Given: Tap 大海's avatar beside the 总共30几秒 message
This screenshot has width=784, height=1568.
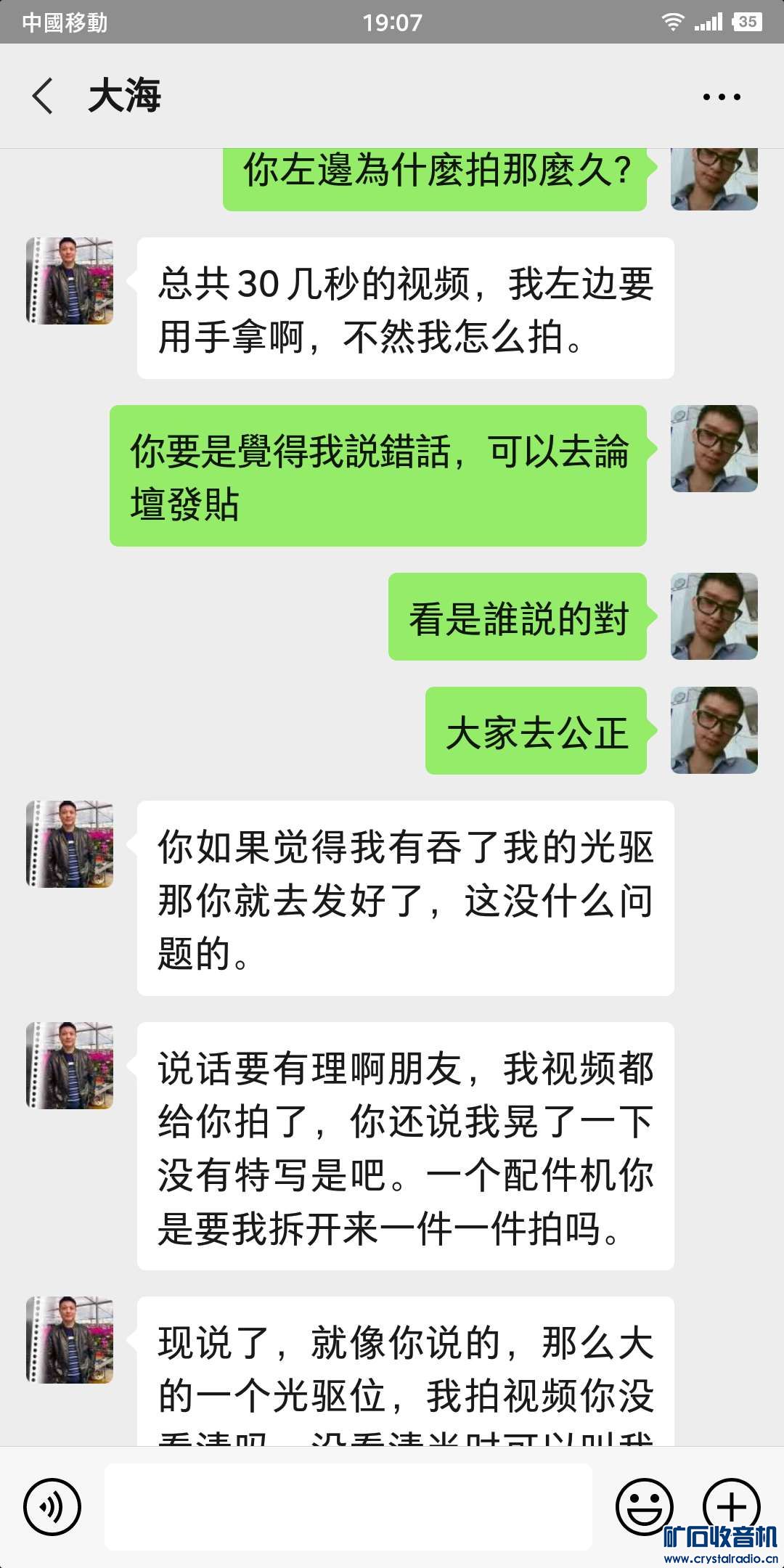Looking at the screenshot, I should (70, 281).
